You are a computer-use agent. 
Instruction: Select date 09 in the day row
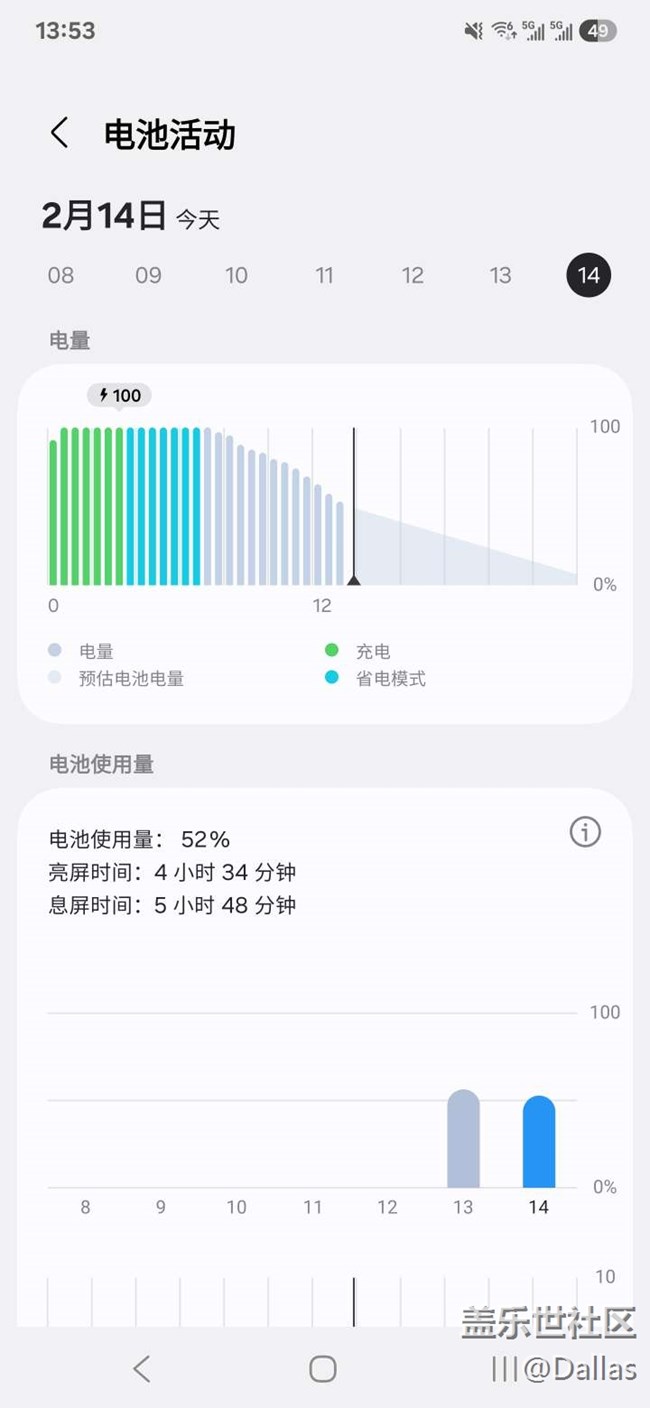(x=149, y=275)
